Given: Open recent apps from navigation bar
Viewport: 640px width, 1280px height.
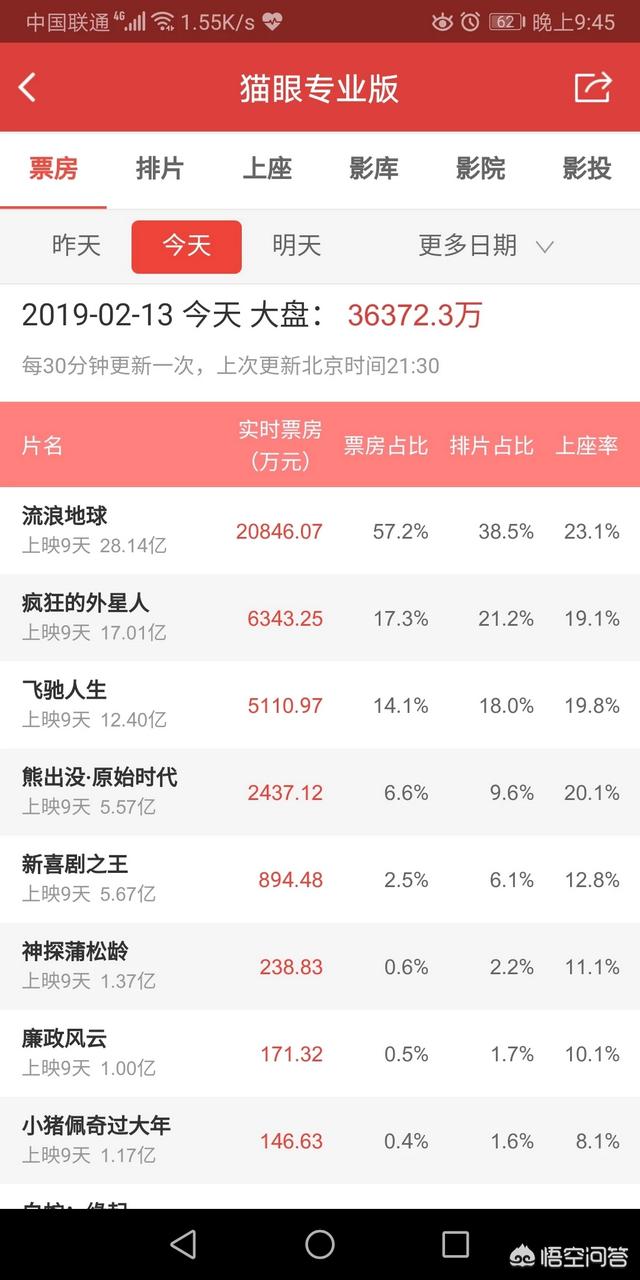Looking at the screenshot, I should point(456,1244).
